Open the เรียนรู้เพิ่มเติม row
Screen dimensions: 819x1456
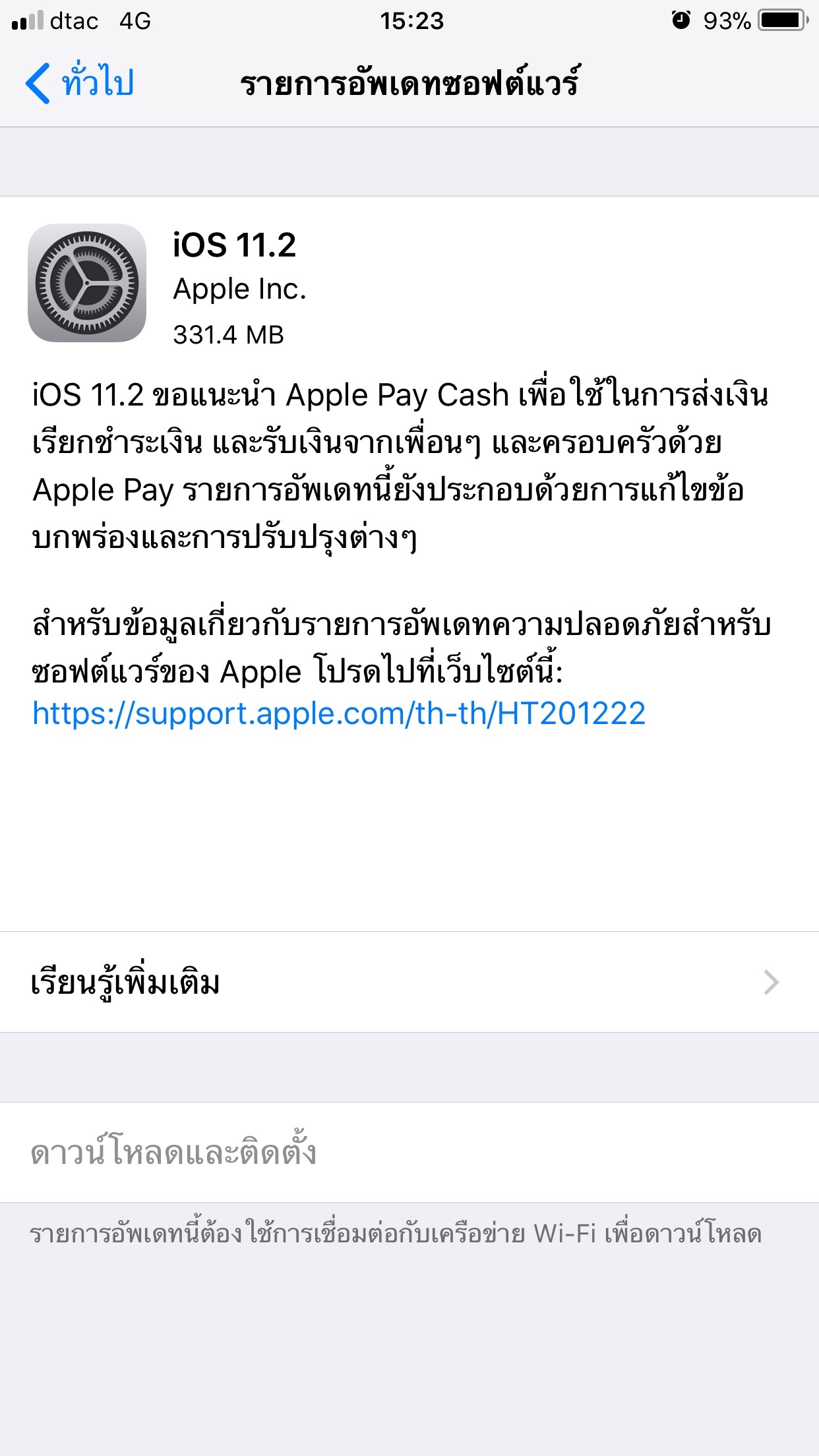click(x=409, y=983)
